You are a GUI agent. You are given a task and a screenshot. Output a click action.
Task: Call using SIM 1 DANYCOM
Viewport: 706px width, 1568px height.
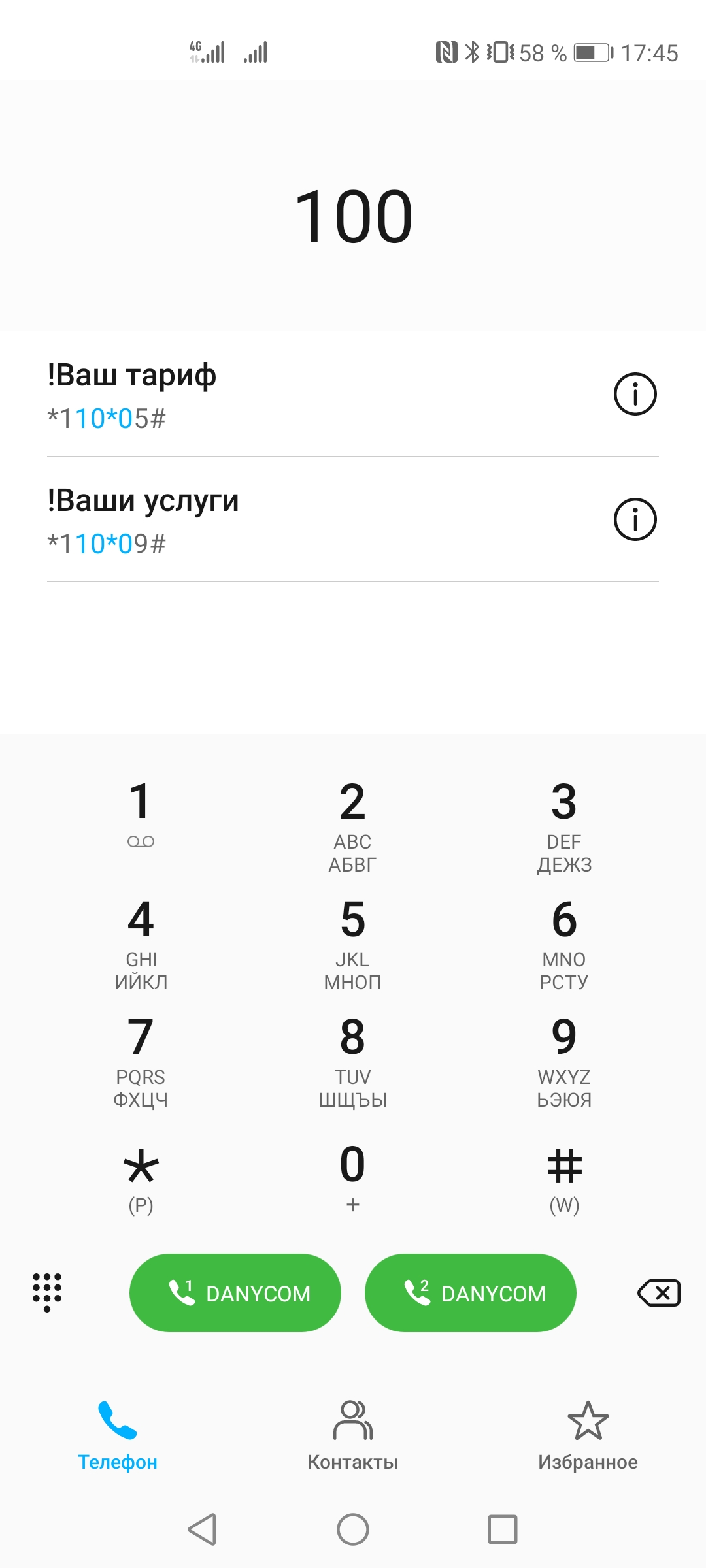(235, 1292)
